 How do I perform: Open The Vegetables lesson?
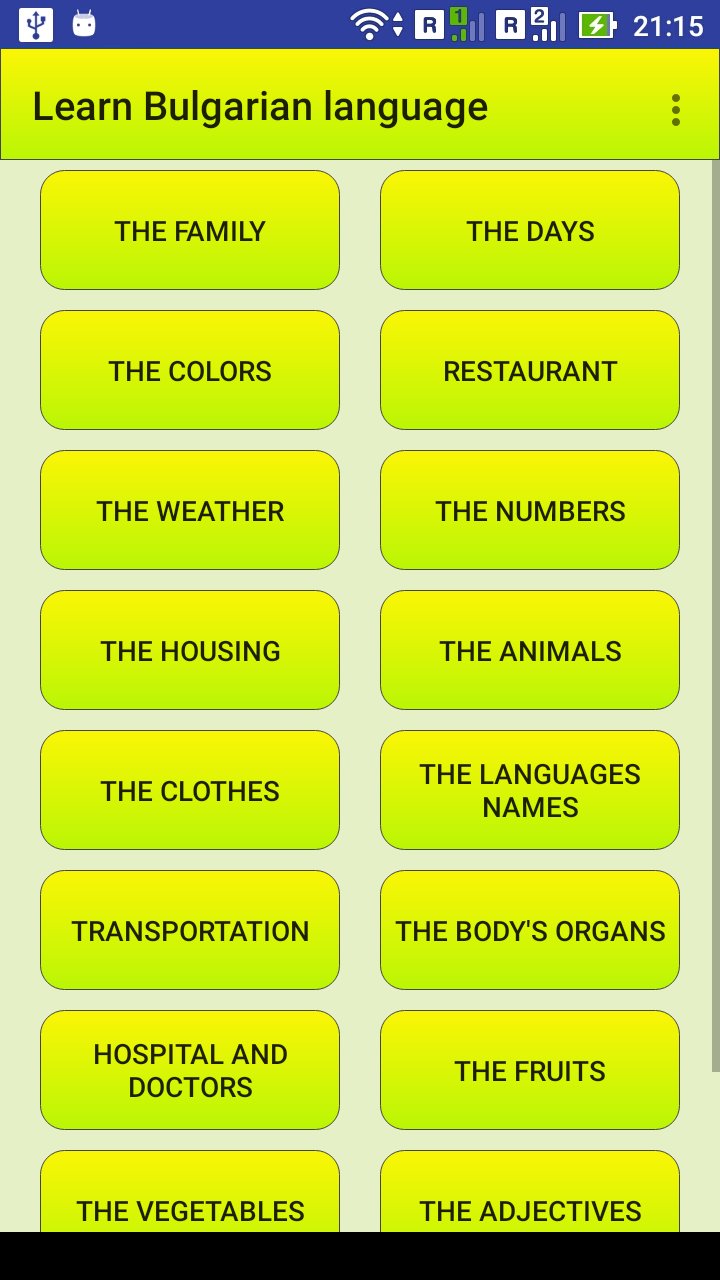click(x=190, y=1200)
